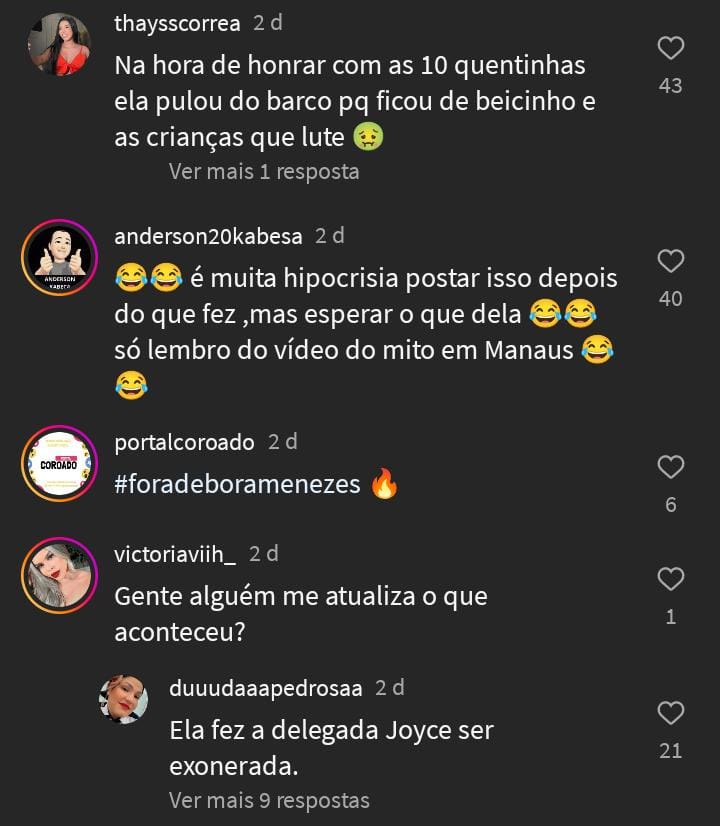Open portalcoroado's profile picture
Viewport: 720px width, 826px height.
60,464
